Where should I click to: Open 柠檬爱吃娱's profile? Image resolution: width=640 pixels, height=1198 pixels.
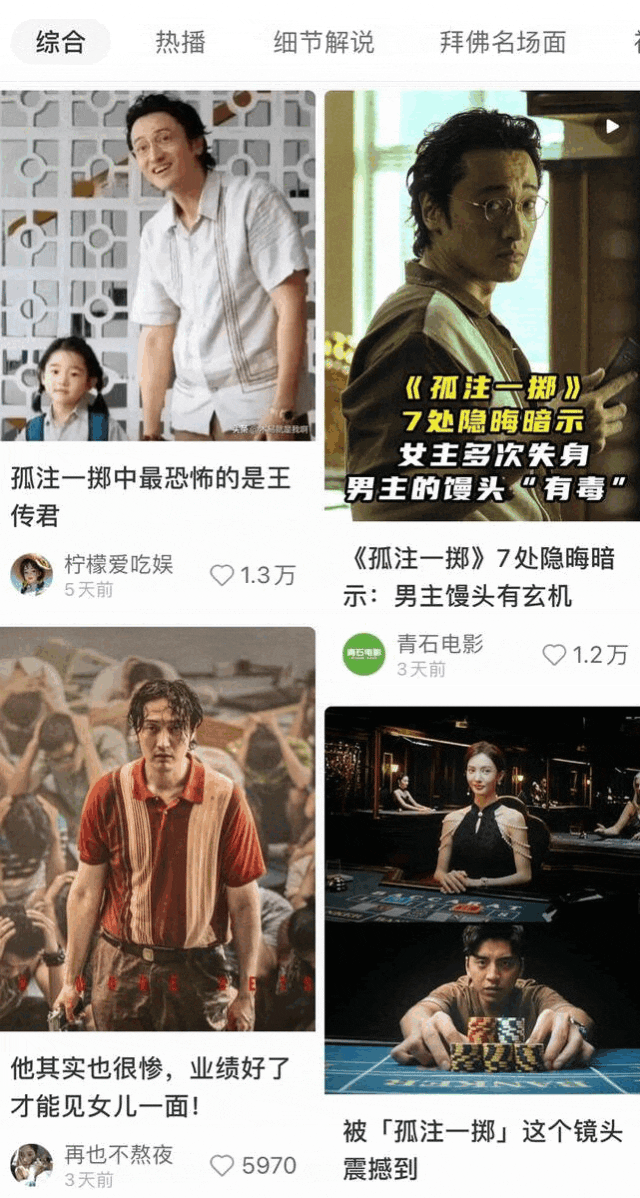[x=31, y=575]
